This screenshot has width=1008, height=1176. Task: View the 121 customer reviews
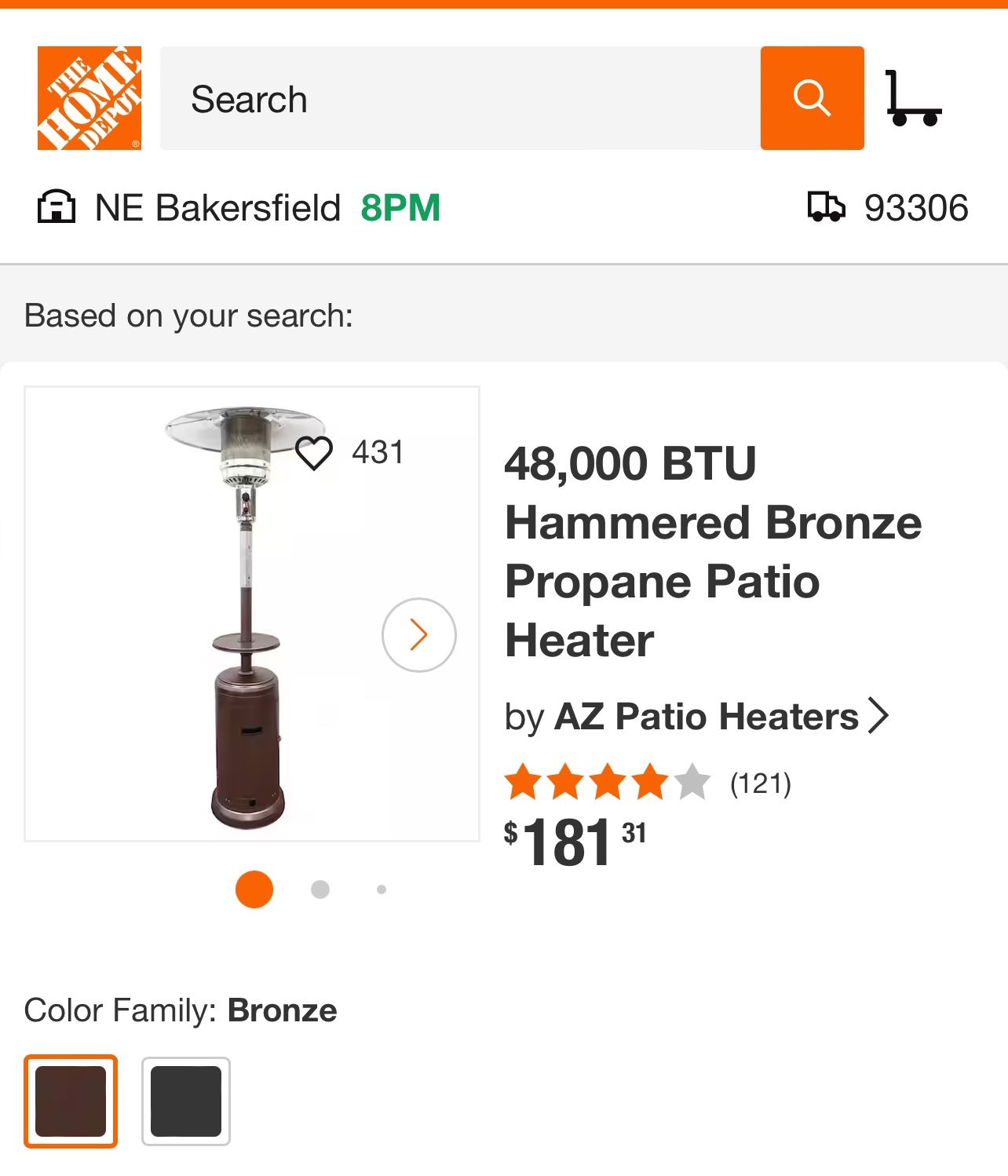pyautogui.click(x=761, y=782)
